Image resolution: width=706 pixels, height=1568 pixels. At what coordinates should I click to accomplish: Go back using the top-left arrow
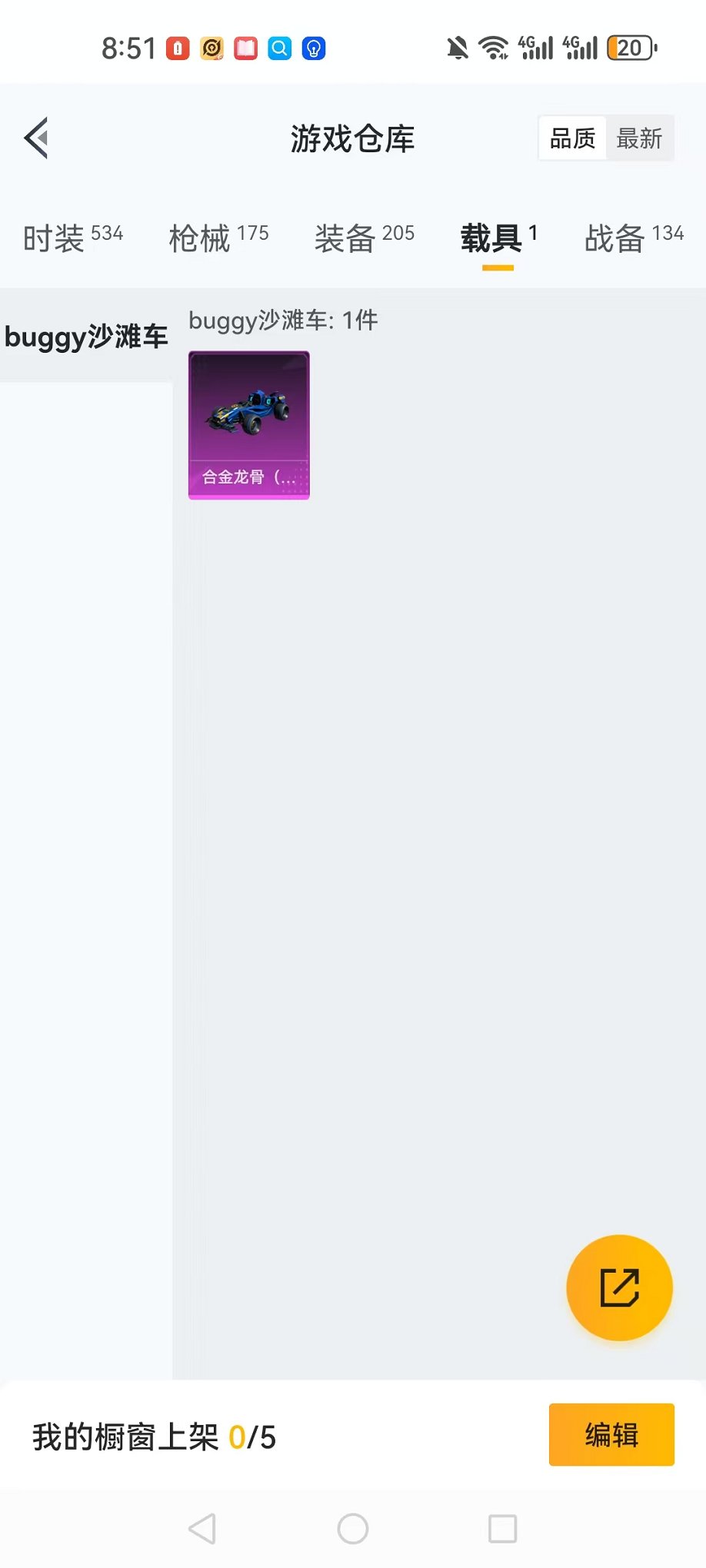(36, 138)
